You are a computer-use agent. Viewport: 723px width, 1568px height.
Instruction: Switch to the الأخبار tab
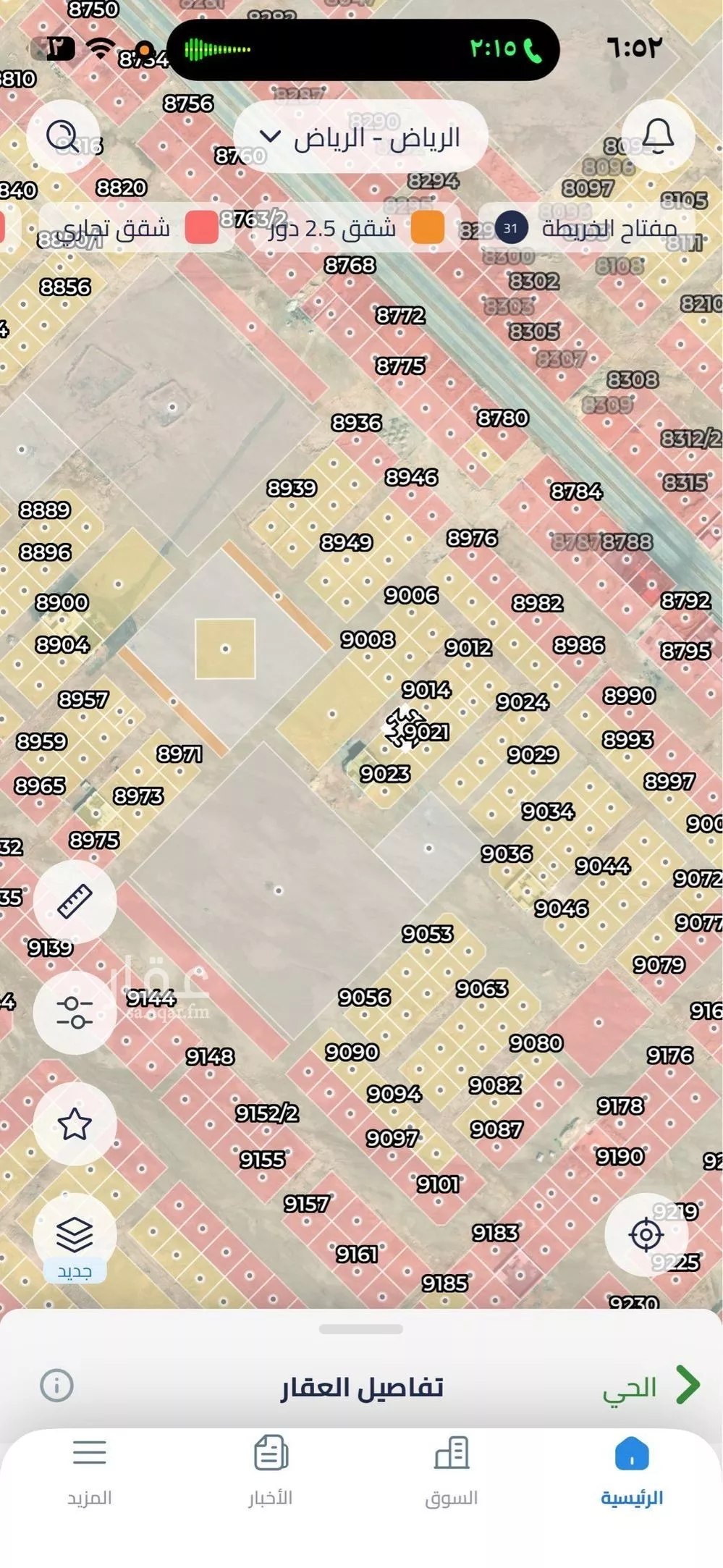tap(271, 1471)
